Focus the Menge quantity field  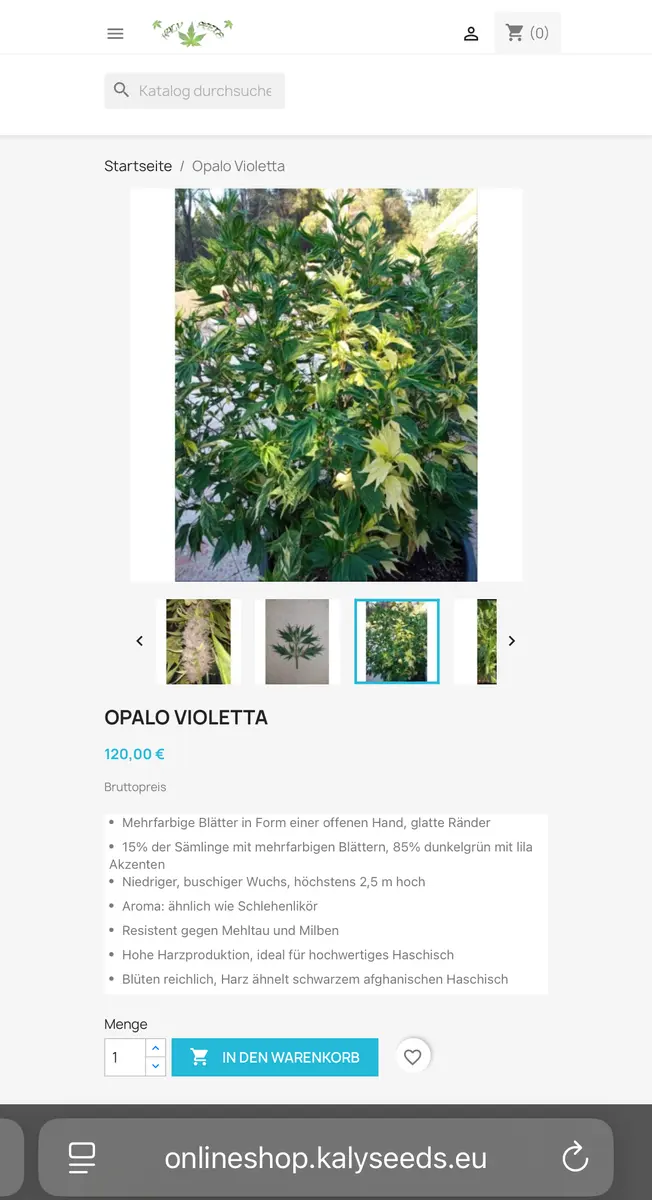tap(126, 1058)
